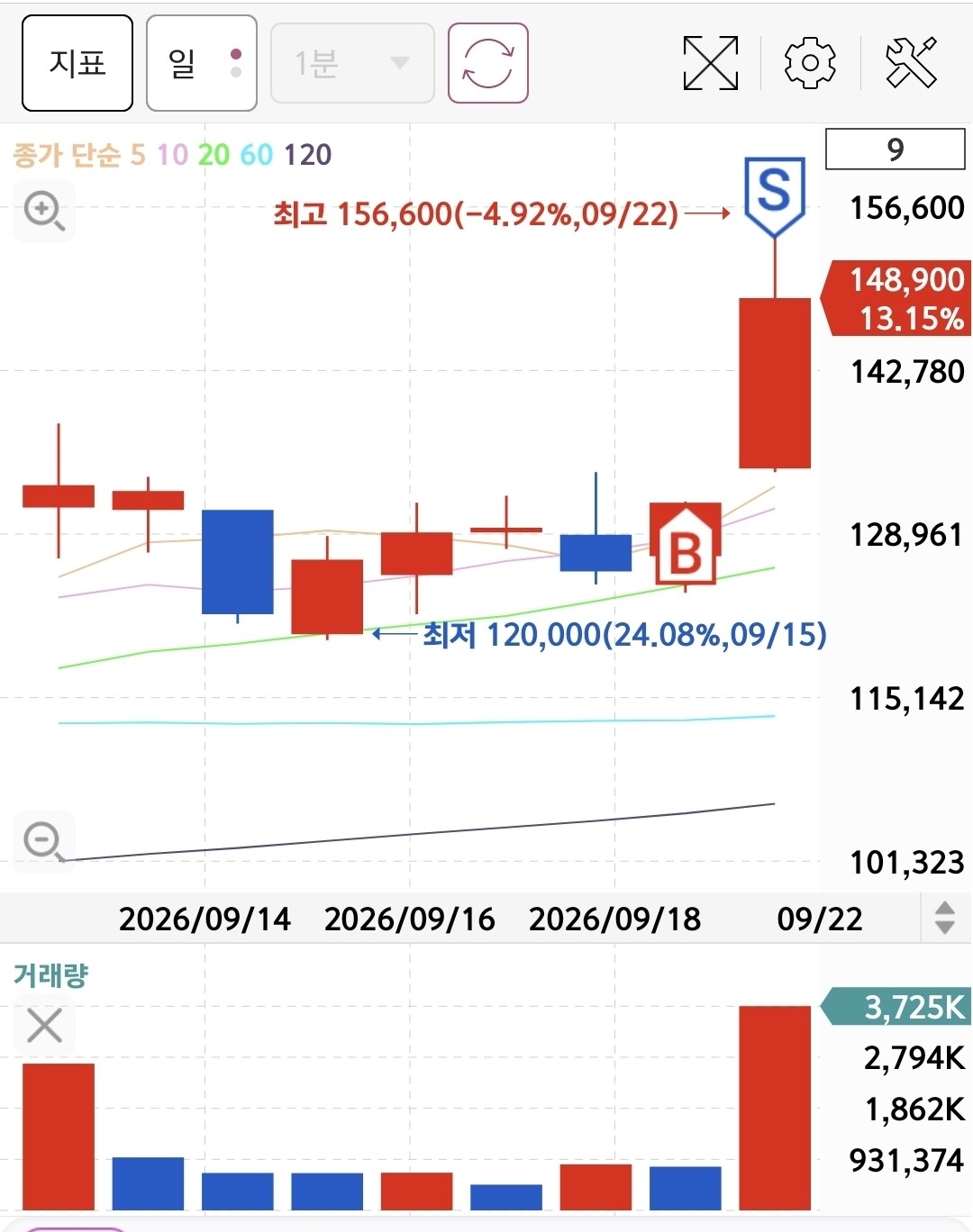
Task: Tap the candle count field showing 9
Action: pos(896,149)
